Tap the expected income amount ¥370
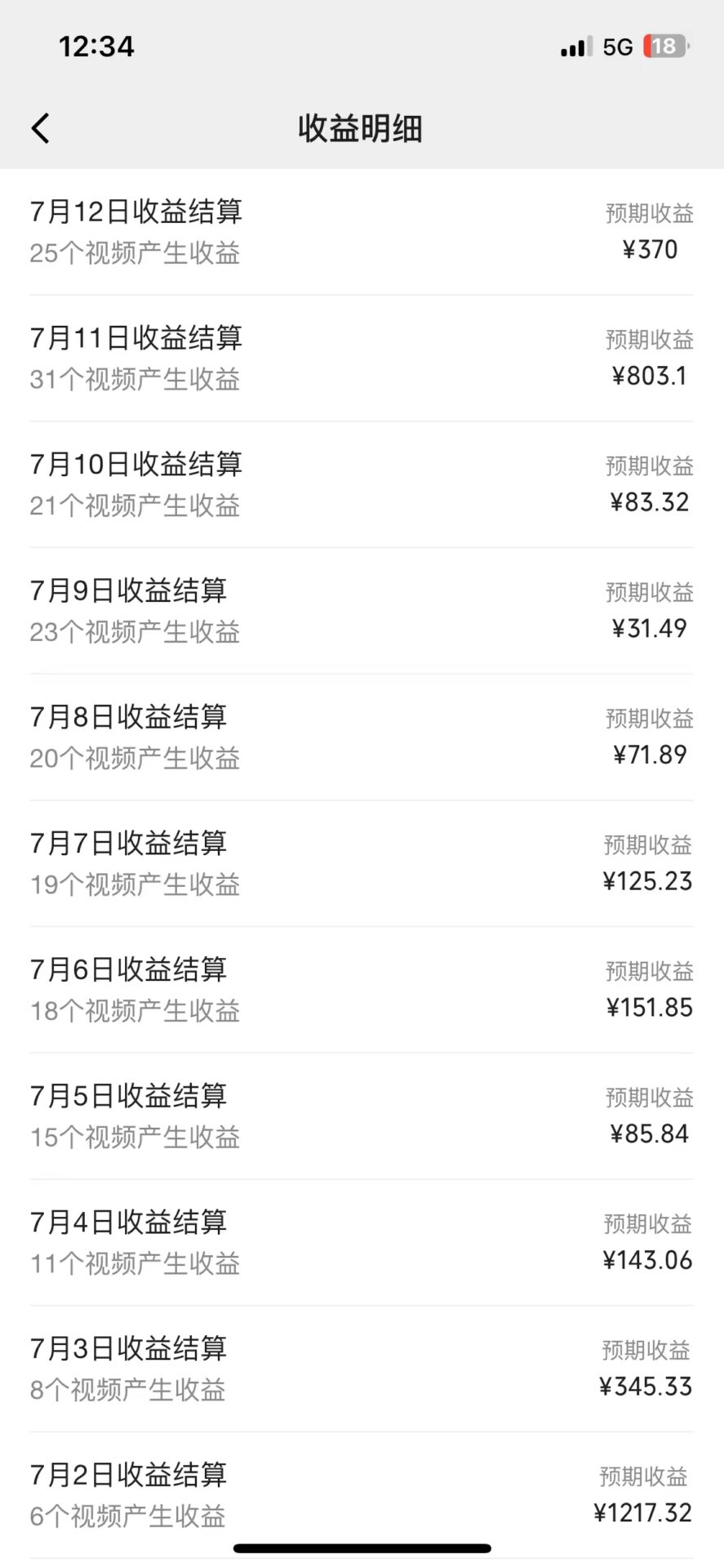The image size is (724, 1568). [x=649, y=250]
